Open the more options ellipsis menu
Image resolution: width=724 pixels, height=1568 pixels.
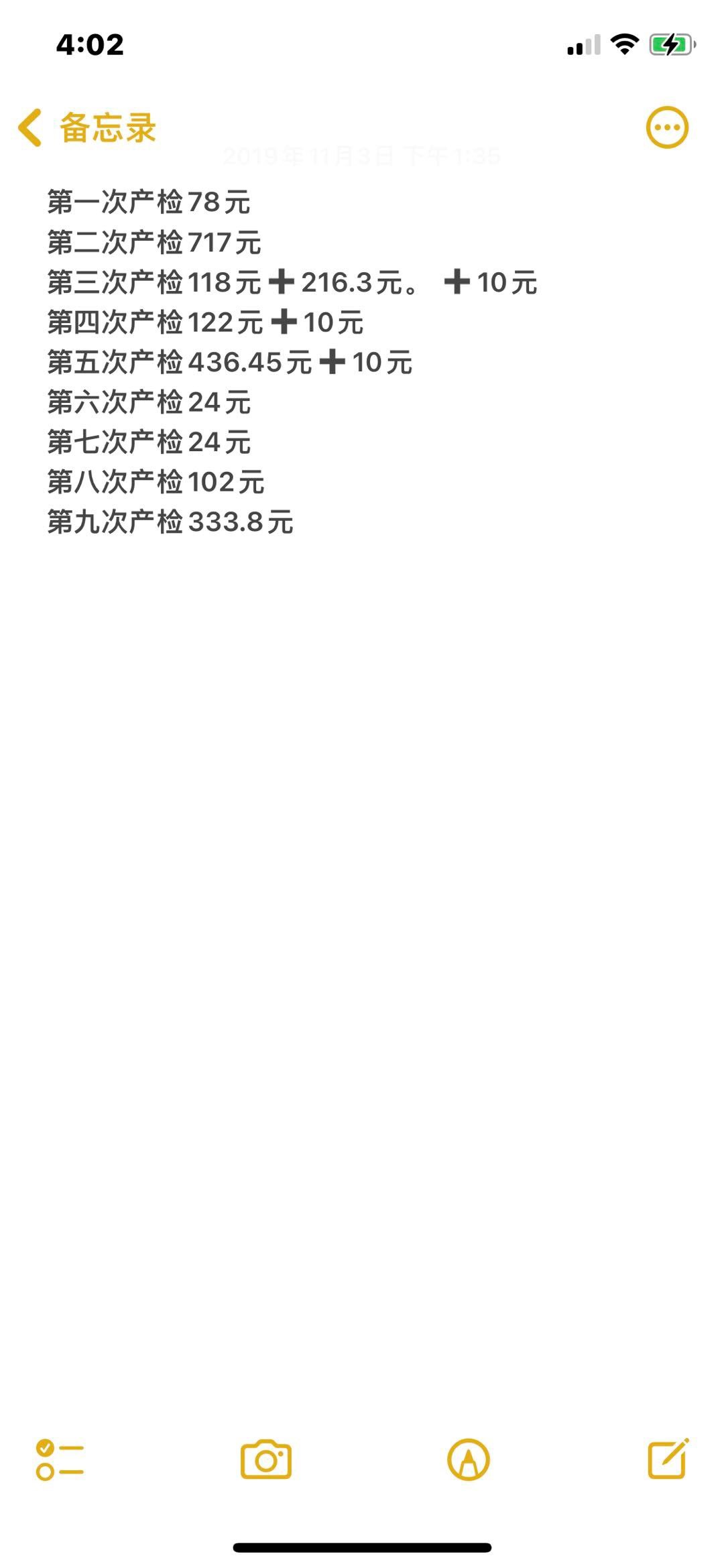[667, 127]
